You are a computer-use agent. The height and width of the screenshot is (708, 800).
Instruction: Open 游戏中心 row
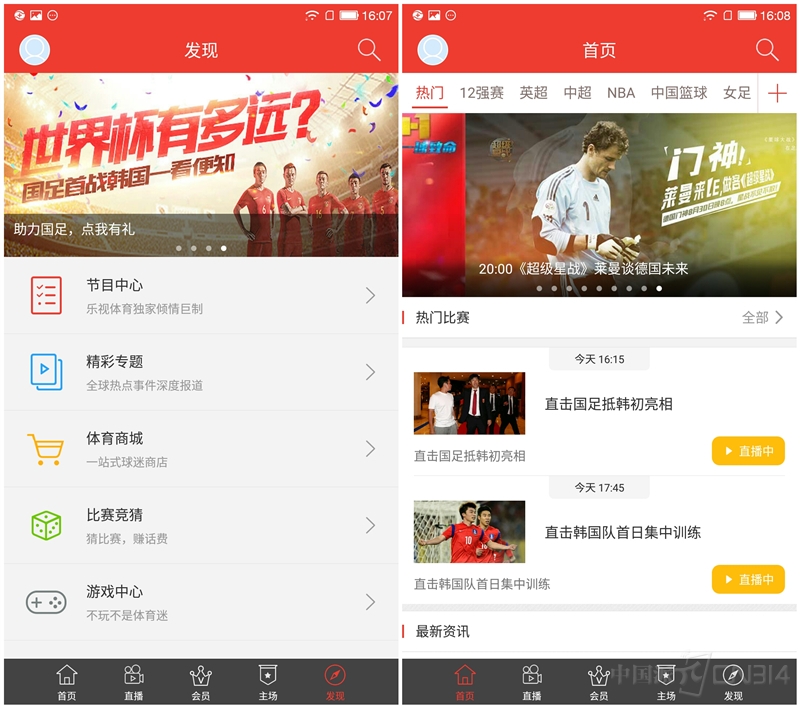click(x=200, y=602)
